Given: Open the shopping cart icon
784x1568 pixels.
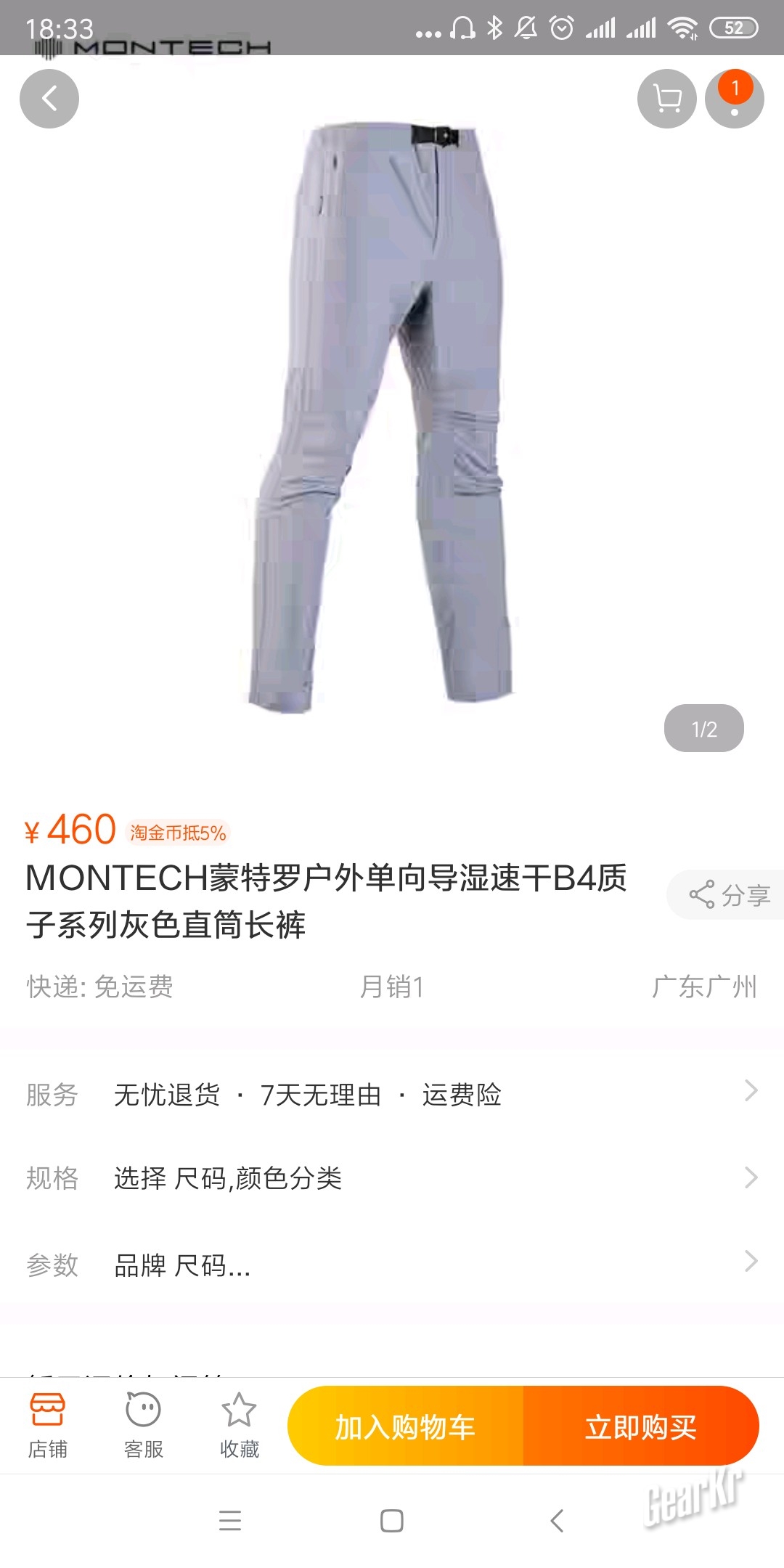Looking at the screenshot, I should 666,99.
